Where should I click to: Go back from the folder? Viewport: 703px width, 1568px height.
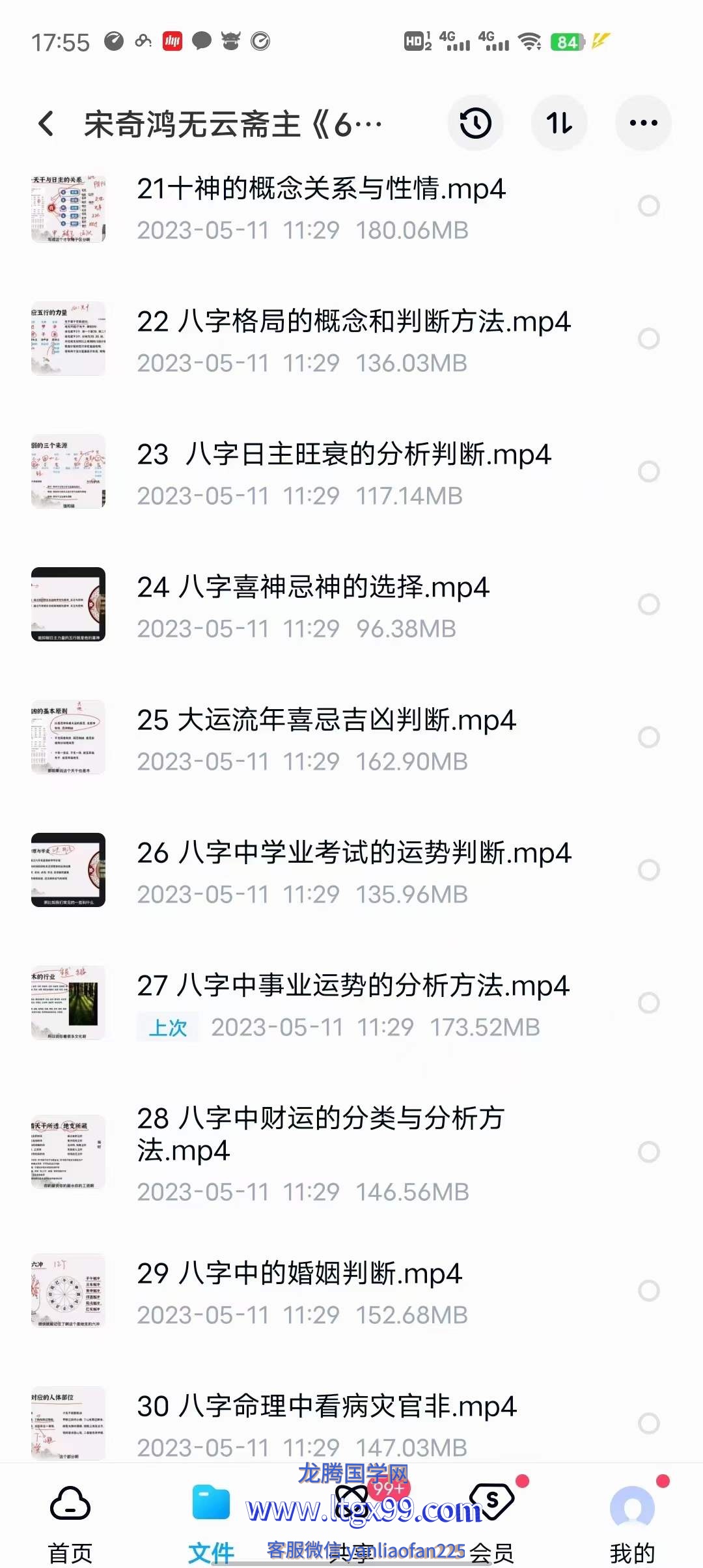click(46, 123)
